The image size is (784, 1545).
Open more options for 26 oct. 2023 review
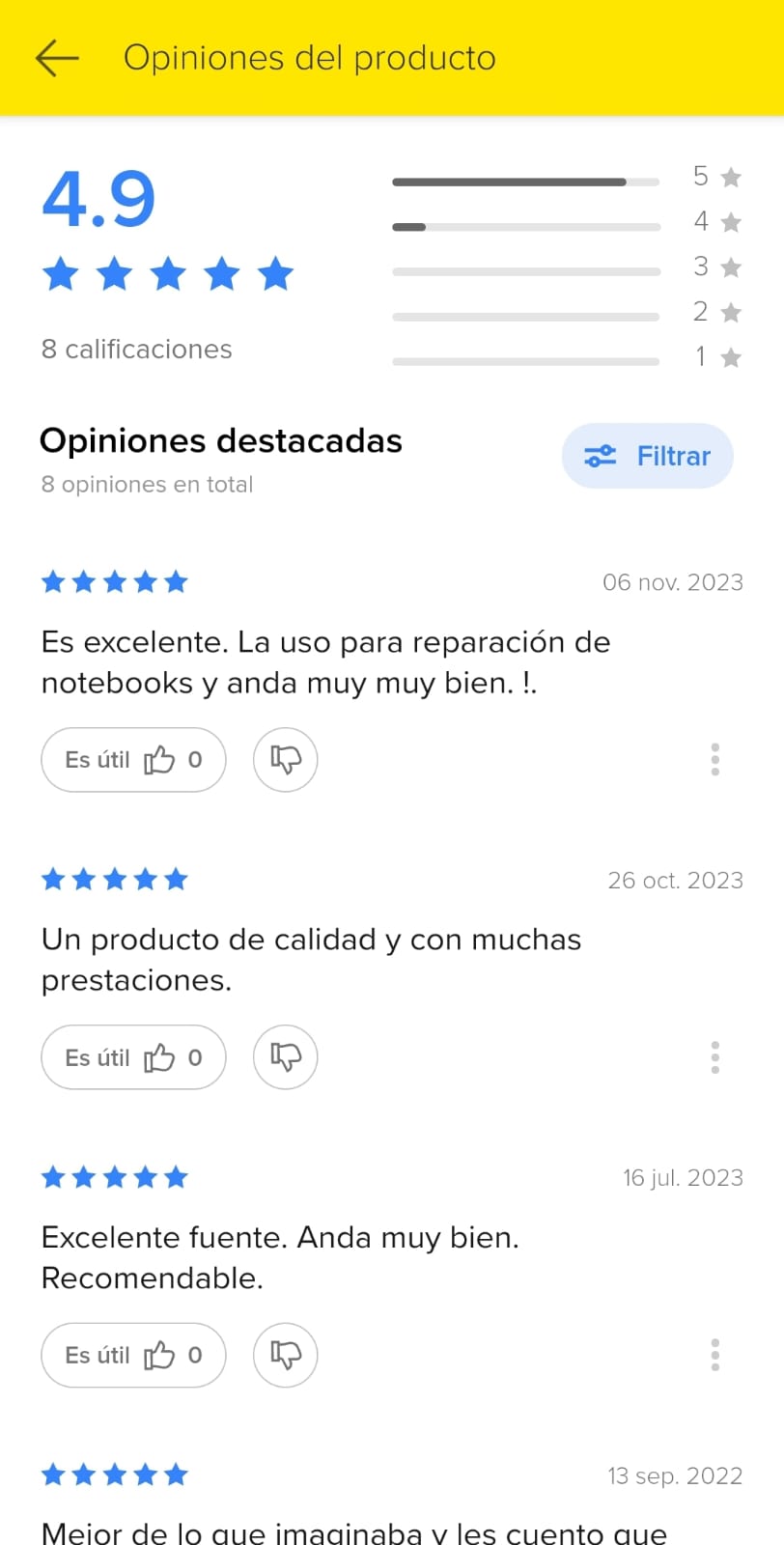(714, 1057)
